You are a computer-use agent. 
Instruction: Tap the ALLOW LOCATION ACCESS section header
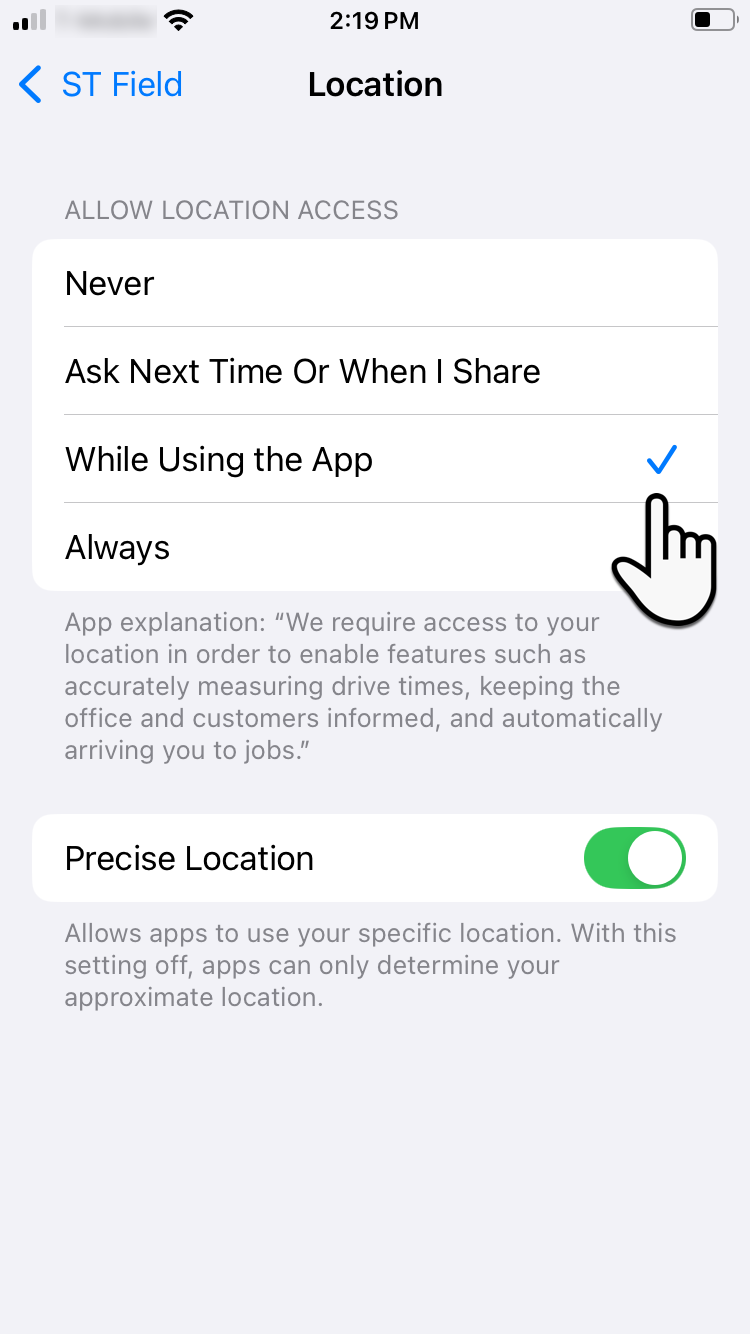click(x=231, y=210)
